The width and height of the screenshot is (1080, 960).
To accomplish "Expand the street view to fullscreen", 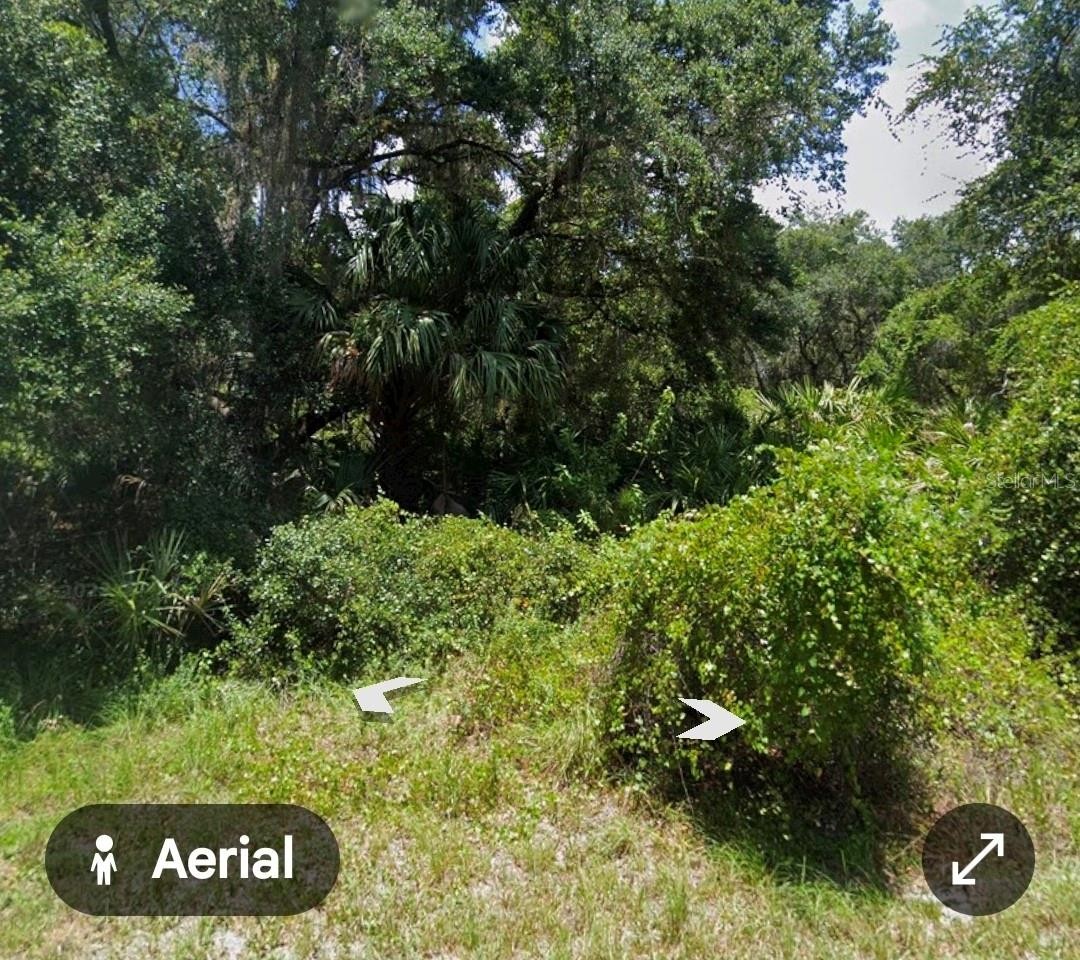I will [x=977, y=859].
